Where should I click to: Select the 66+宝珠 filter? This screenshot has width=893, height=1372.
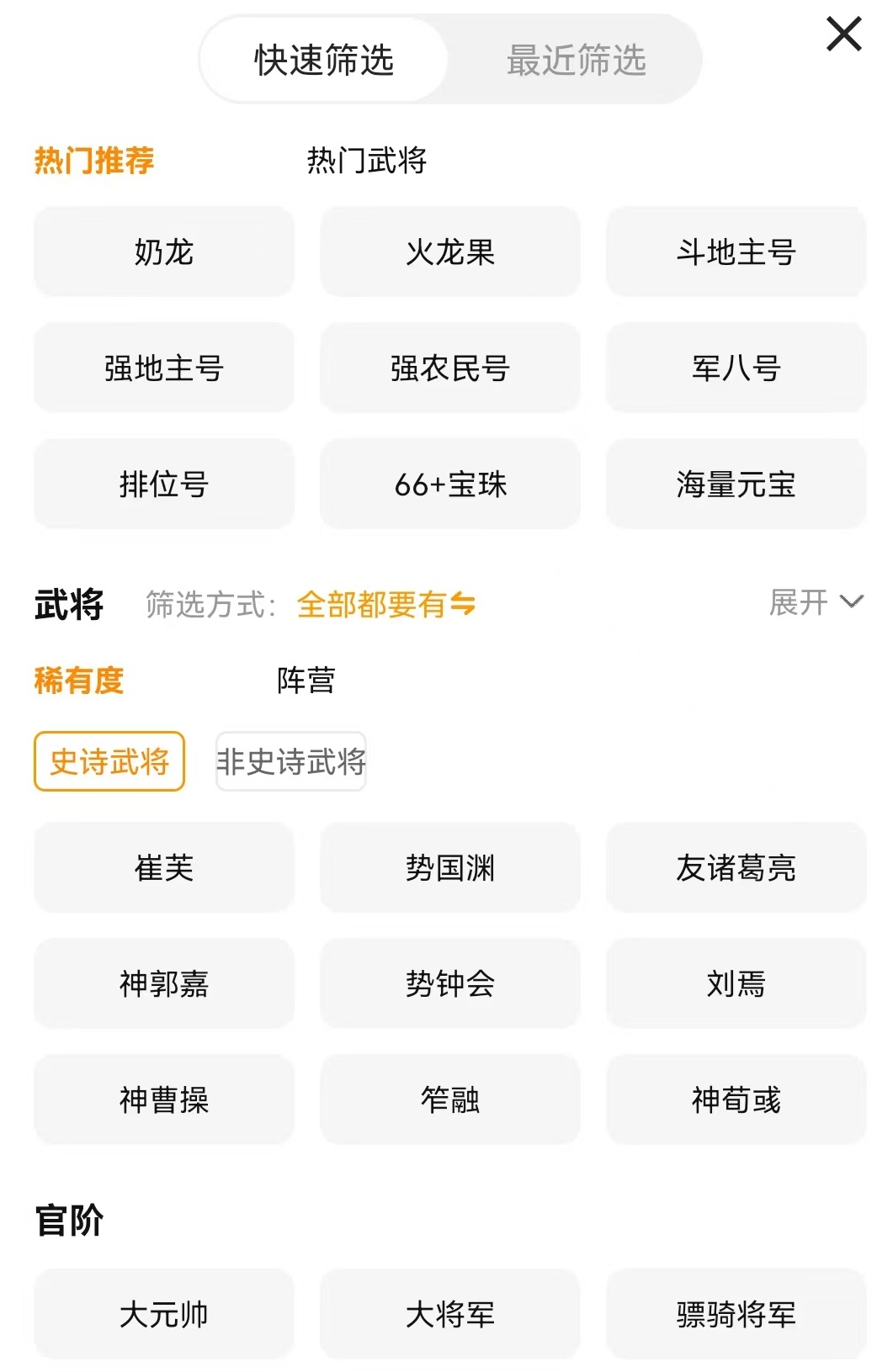coord(449,484)
